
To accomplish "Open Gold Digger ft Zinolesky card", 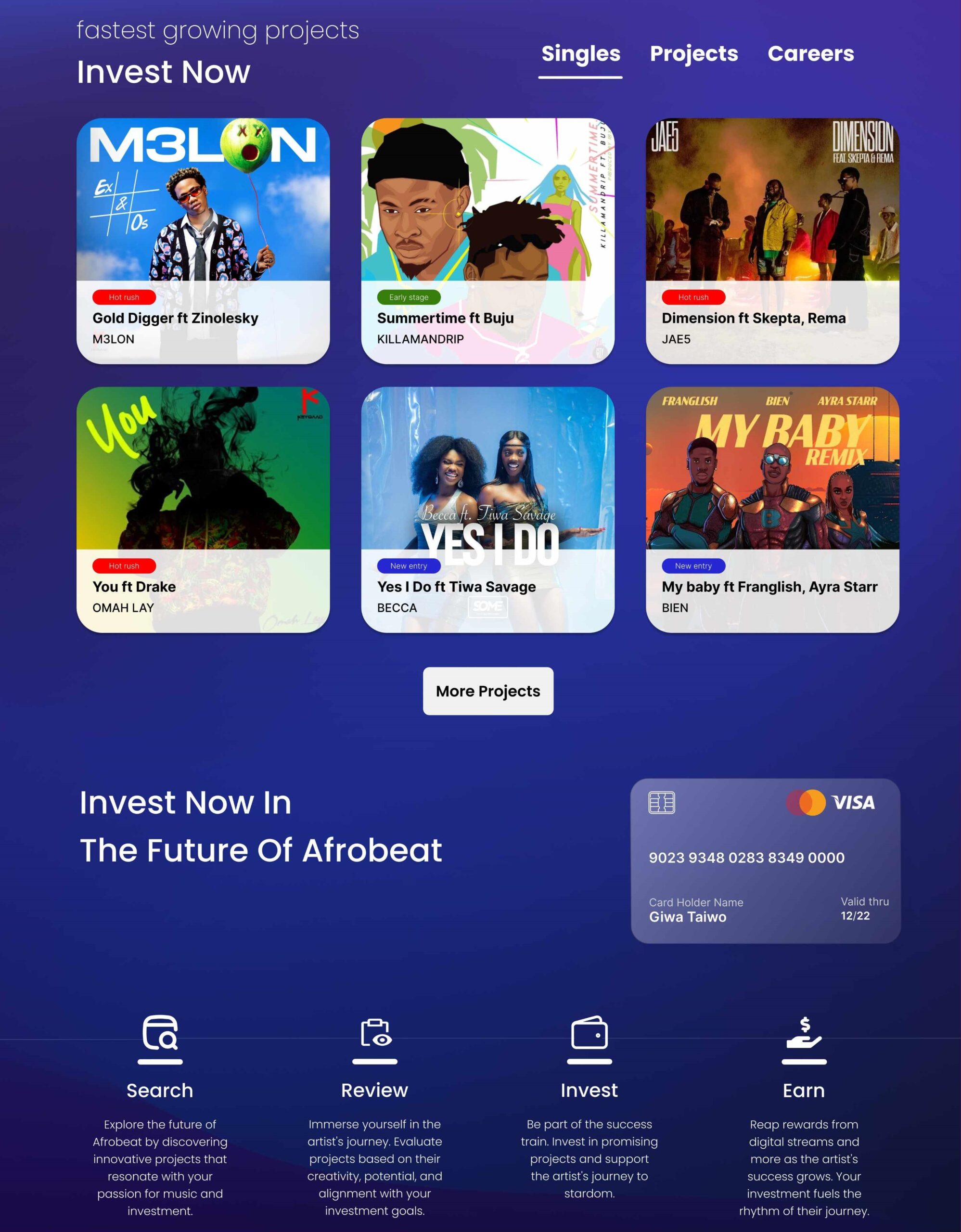I will click(x=203, y=241).
